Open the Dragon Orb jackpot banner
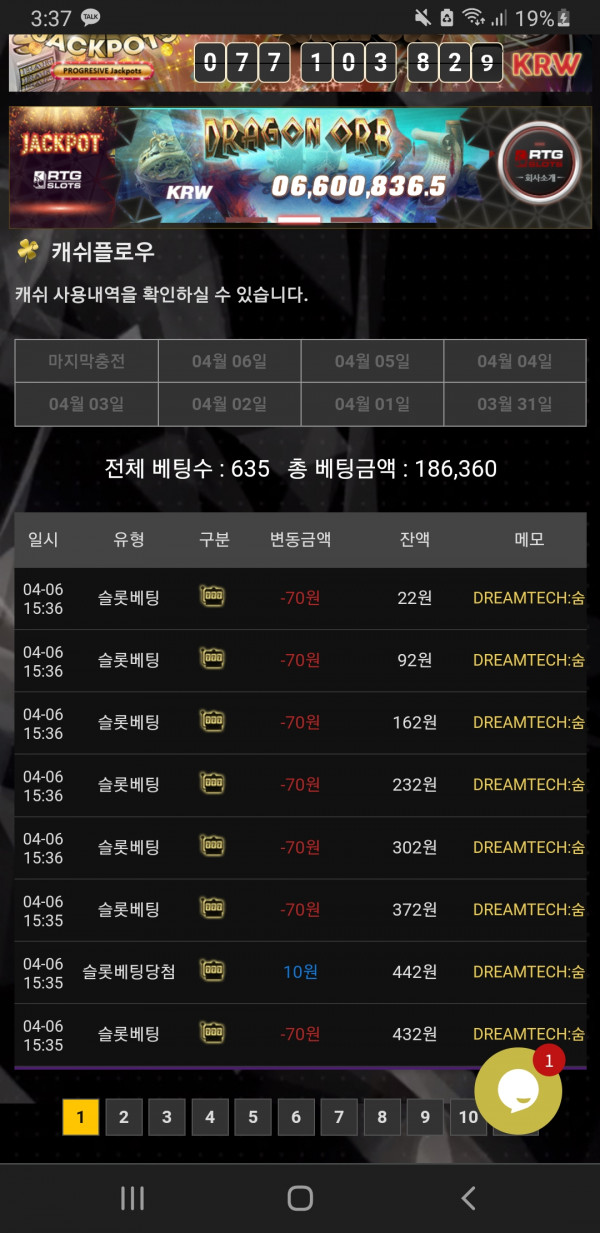Viewport: 600px width, 1233px height. click(x=300, y=166)
